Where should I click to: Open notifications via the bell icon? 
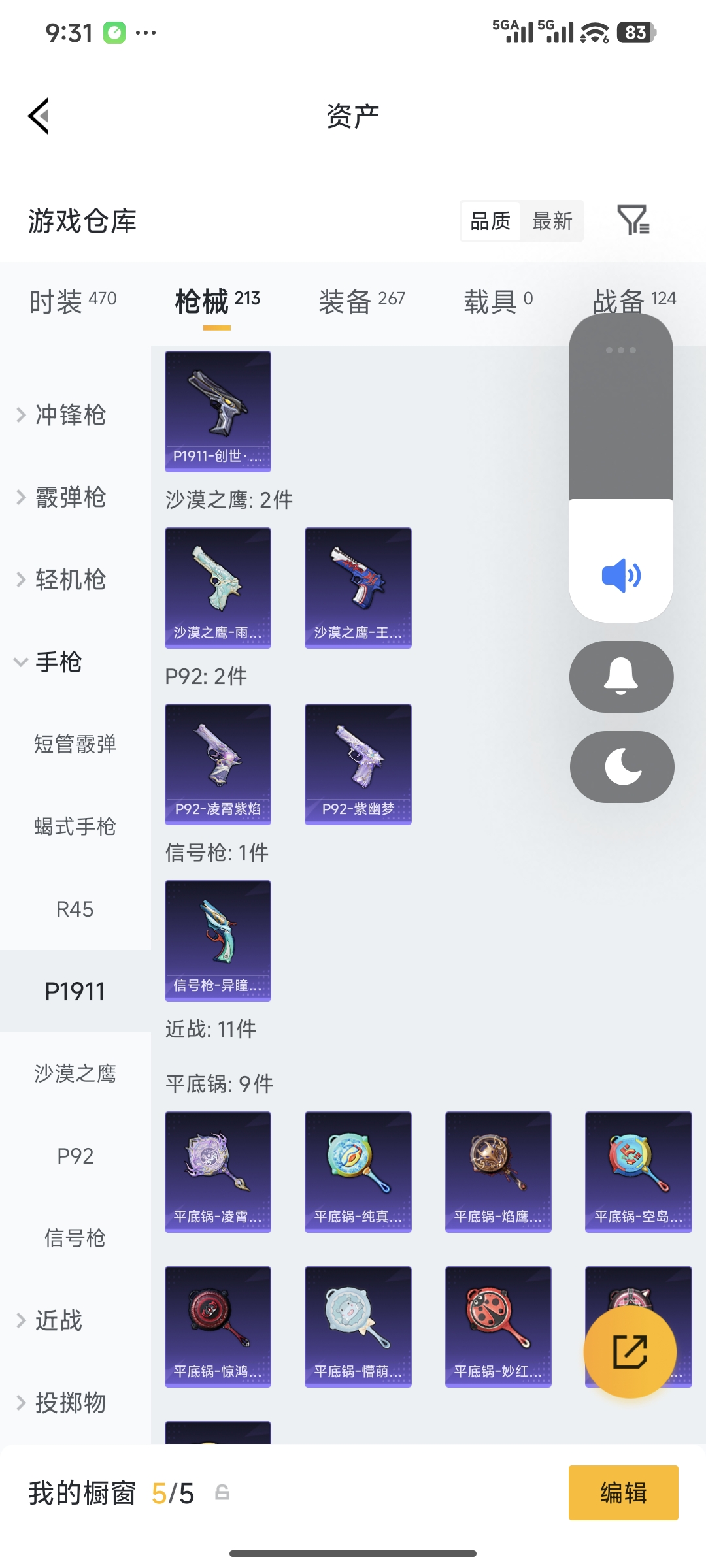pos(620,677)
